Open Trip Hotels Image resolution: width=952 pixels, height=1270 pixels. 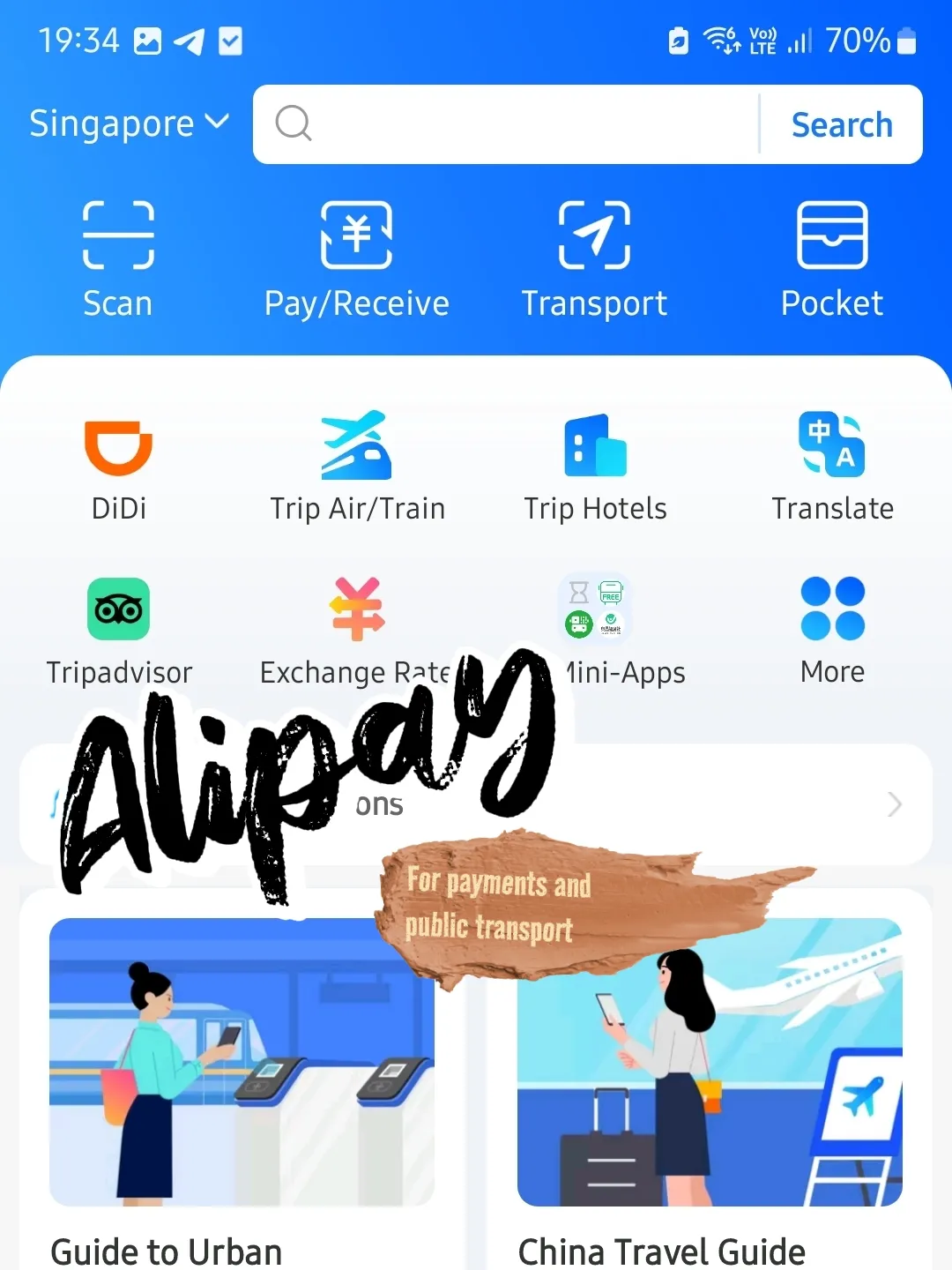pyautogui.click(x=595, y=467)
